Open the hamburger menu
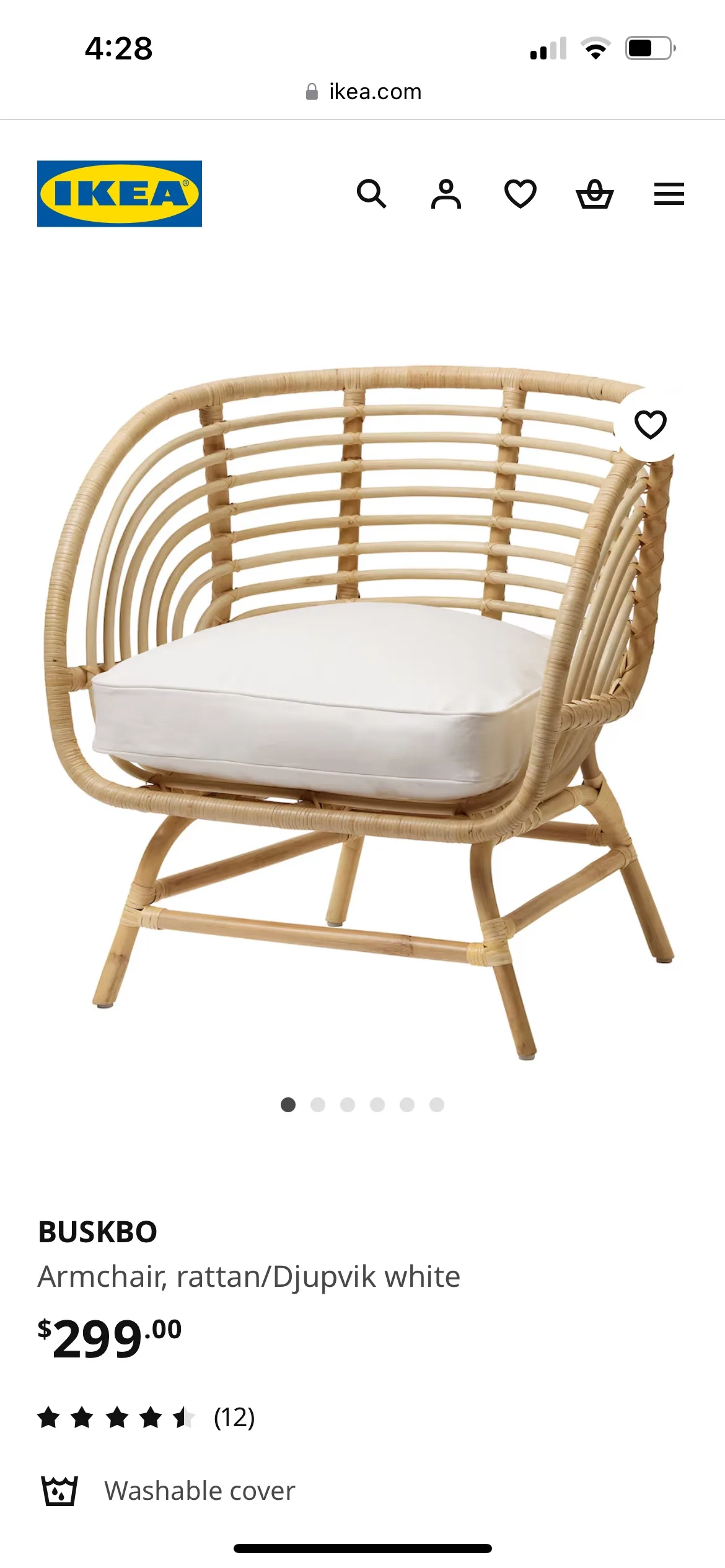The image size is (725, 1568). 669,194
